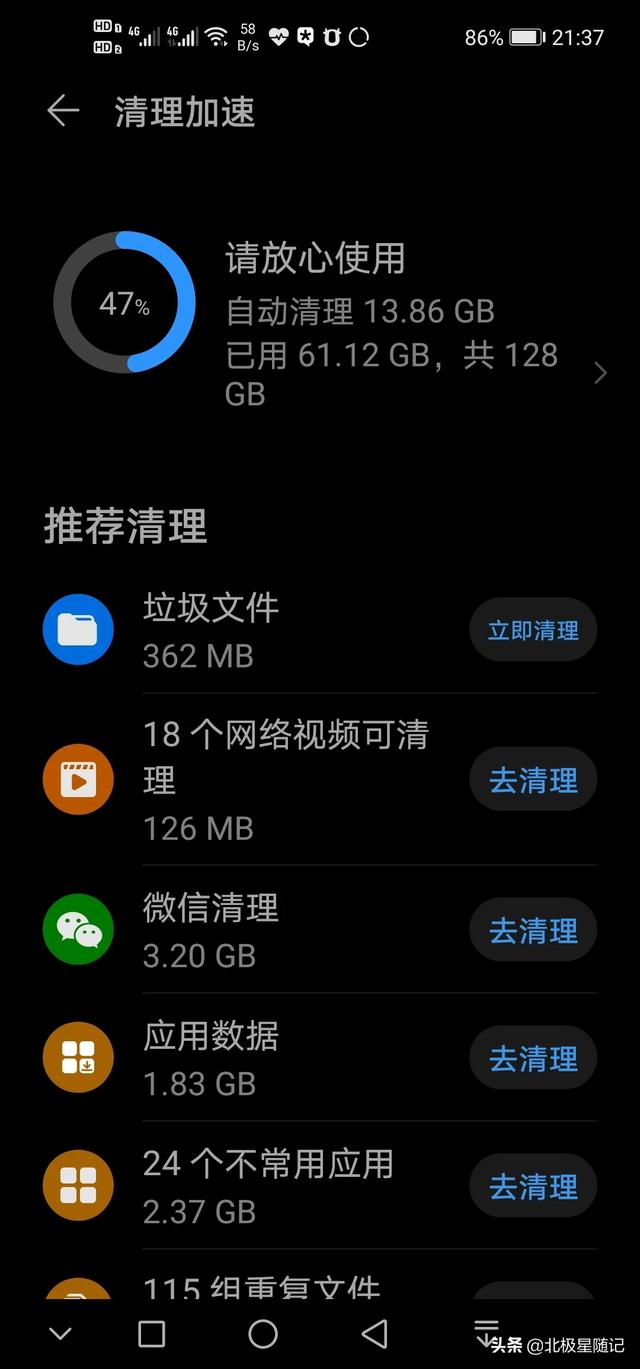The image size is (640, 1369).
Task: Open the 应用数据 row
Action: (250, 1058)
